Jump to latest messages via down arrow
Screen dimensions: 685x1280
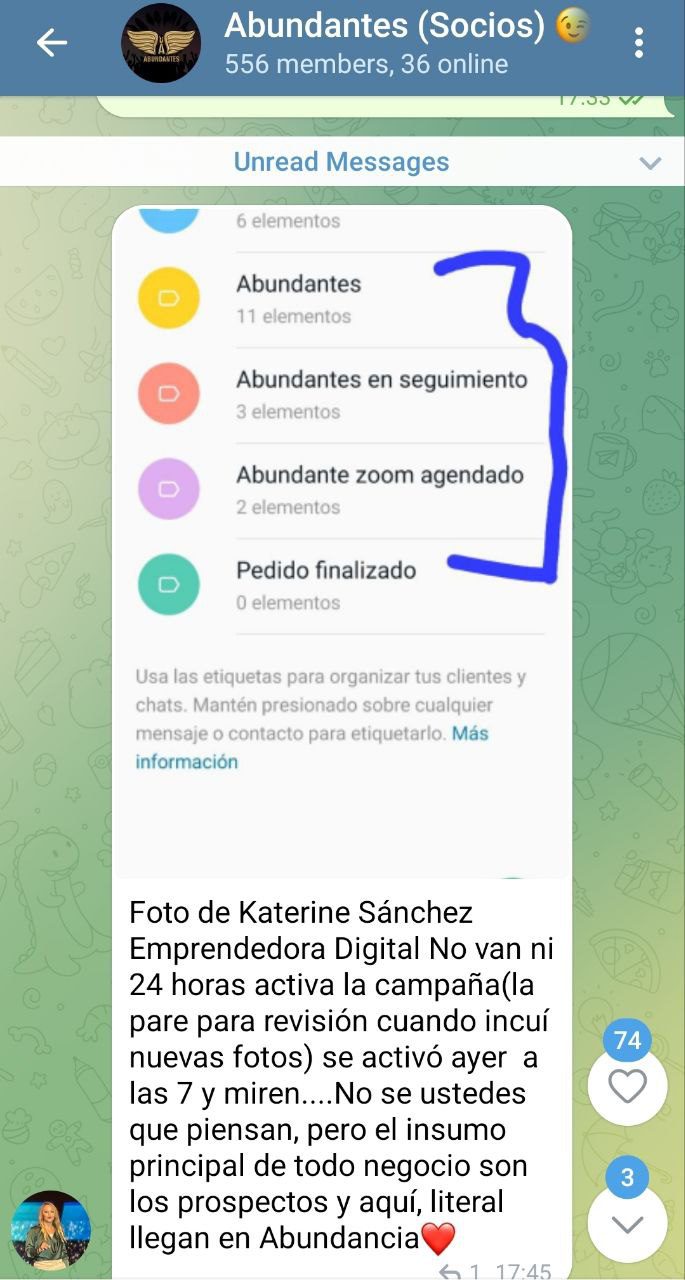627,1224
